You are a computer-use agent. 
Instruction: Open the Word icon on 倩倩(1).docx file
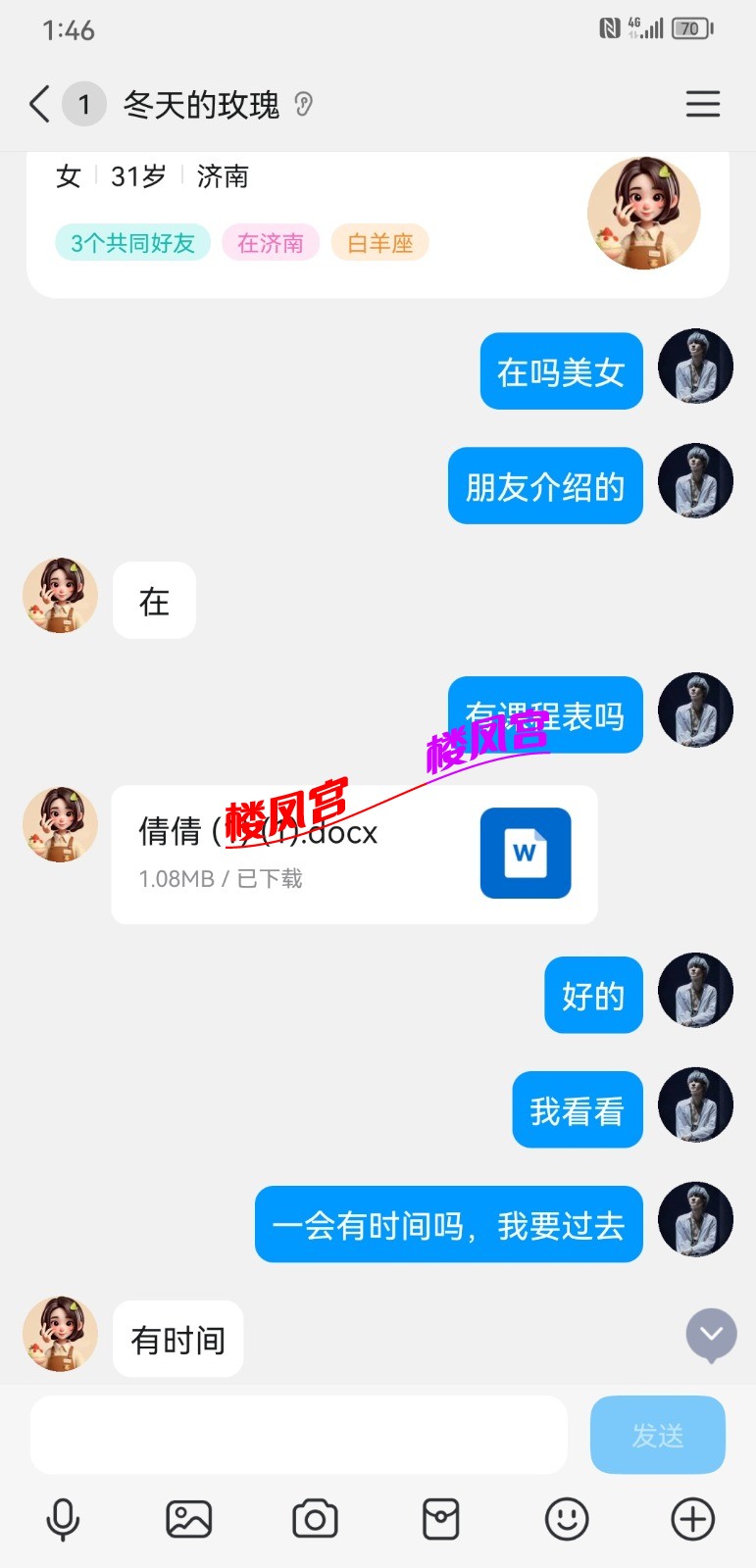525,853
